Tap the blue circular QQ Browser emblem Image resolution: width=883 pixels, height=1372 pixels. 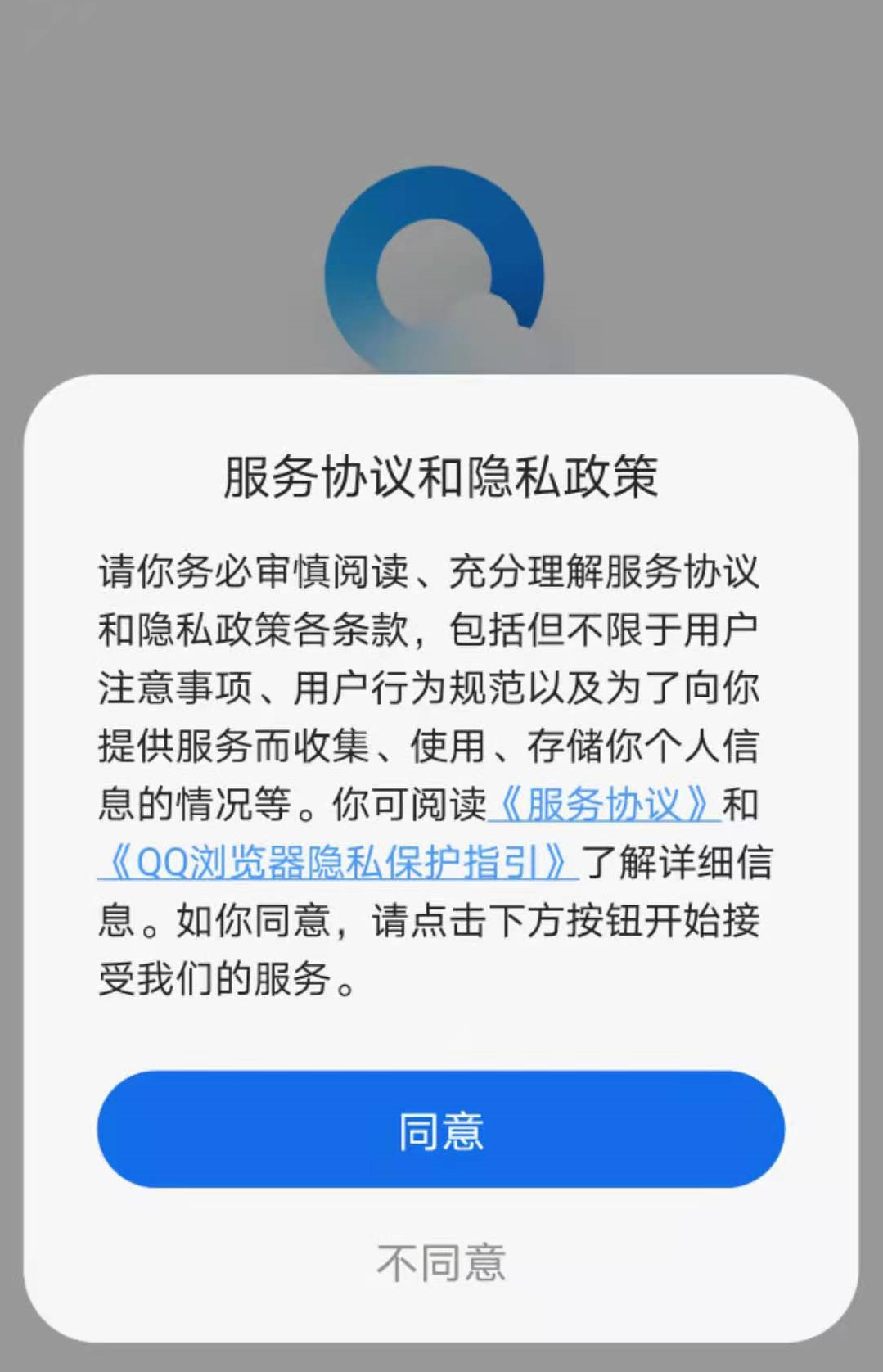[439, 270]
